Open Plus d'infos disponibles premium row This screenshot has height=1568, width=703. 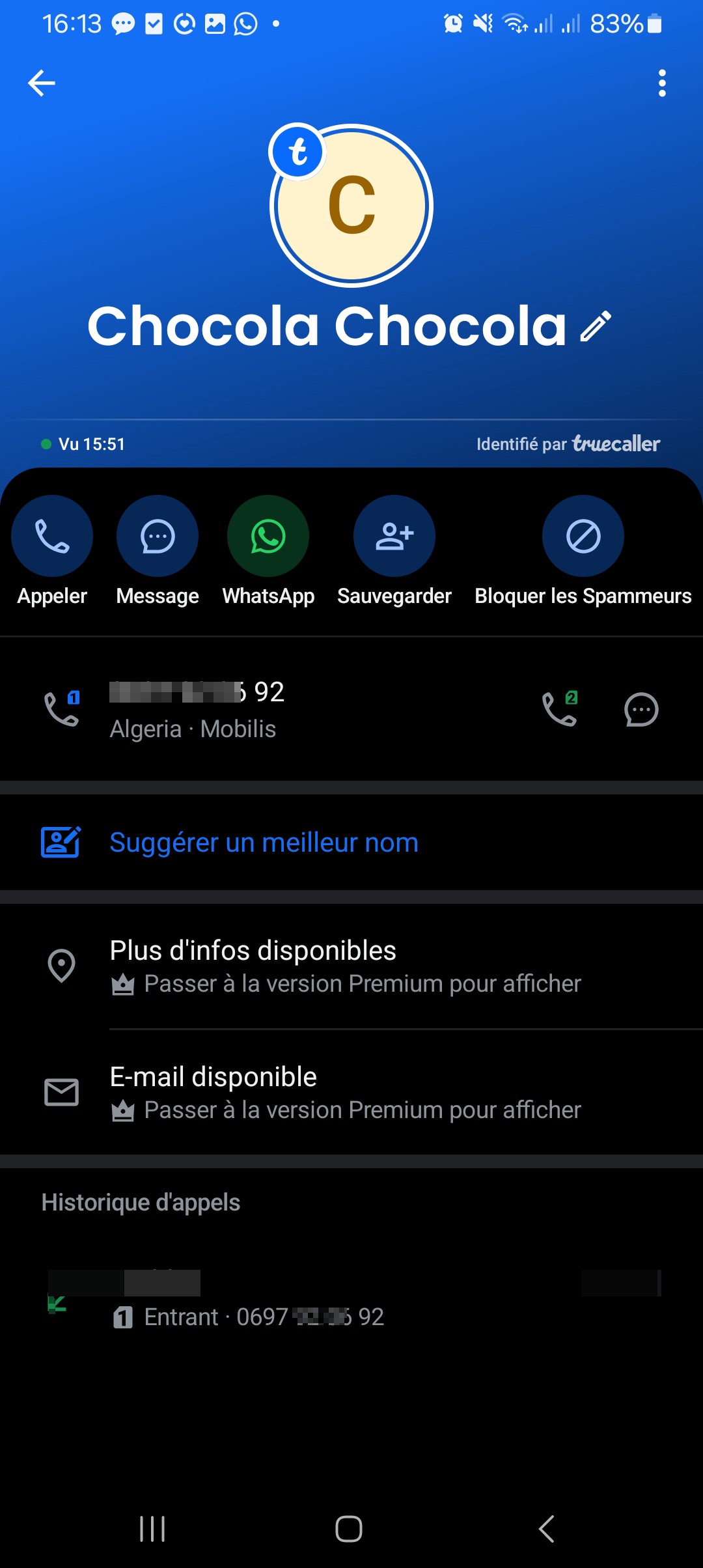[x=351, y=966]
